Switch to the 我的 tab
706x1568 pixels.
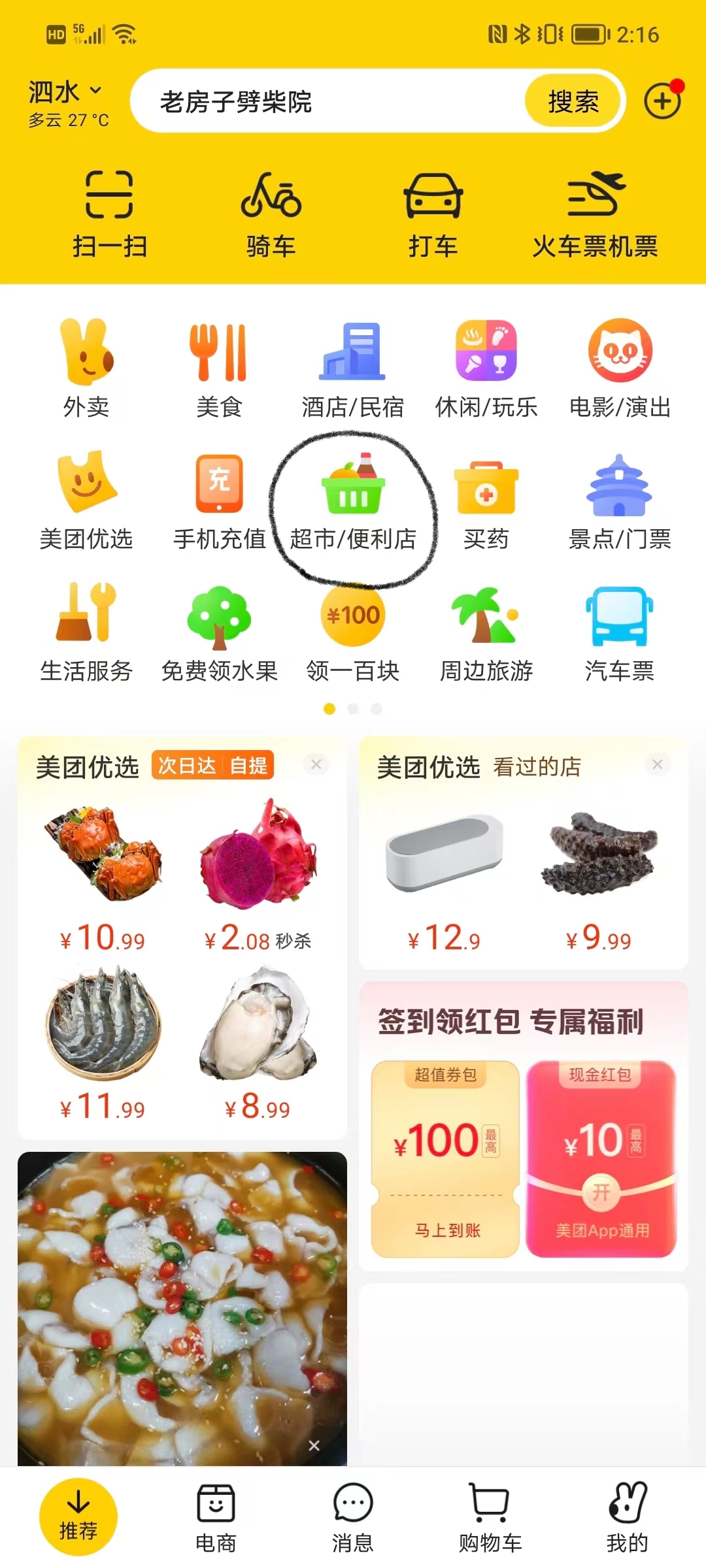[627, 1517]
